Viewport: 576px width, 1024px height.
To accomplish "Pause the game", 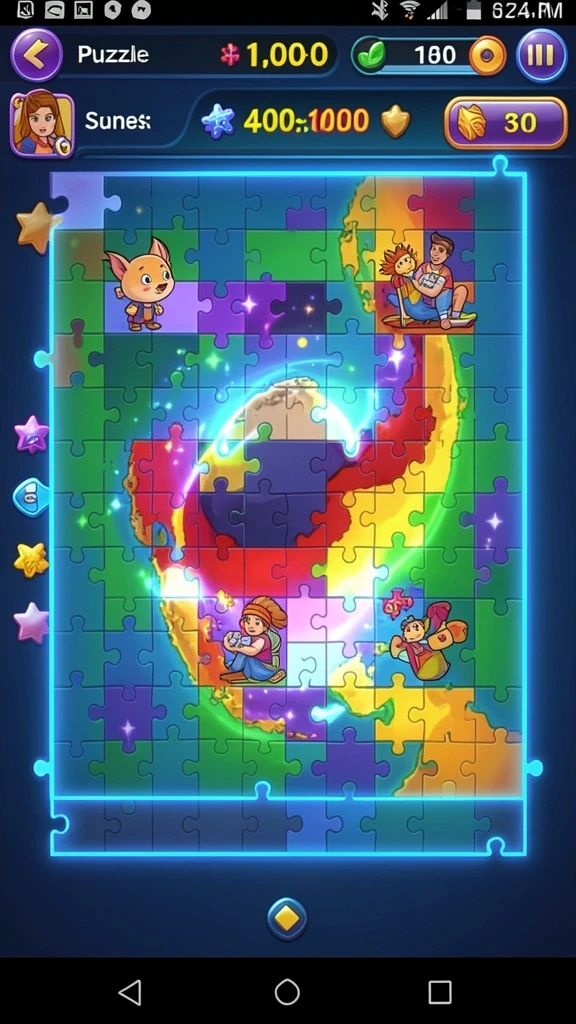I will [541, 55].
